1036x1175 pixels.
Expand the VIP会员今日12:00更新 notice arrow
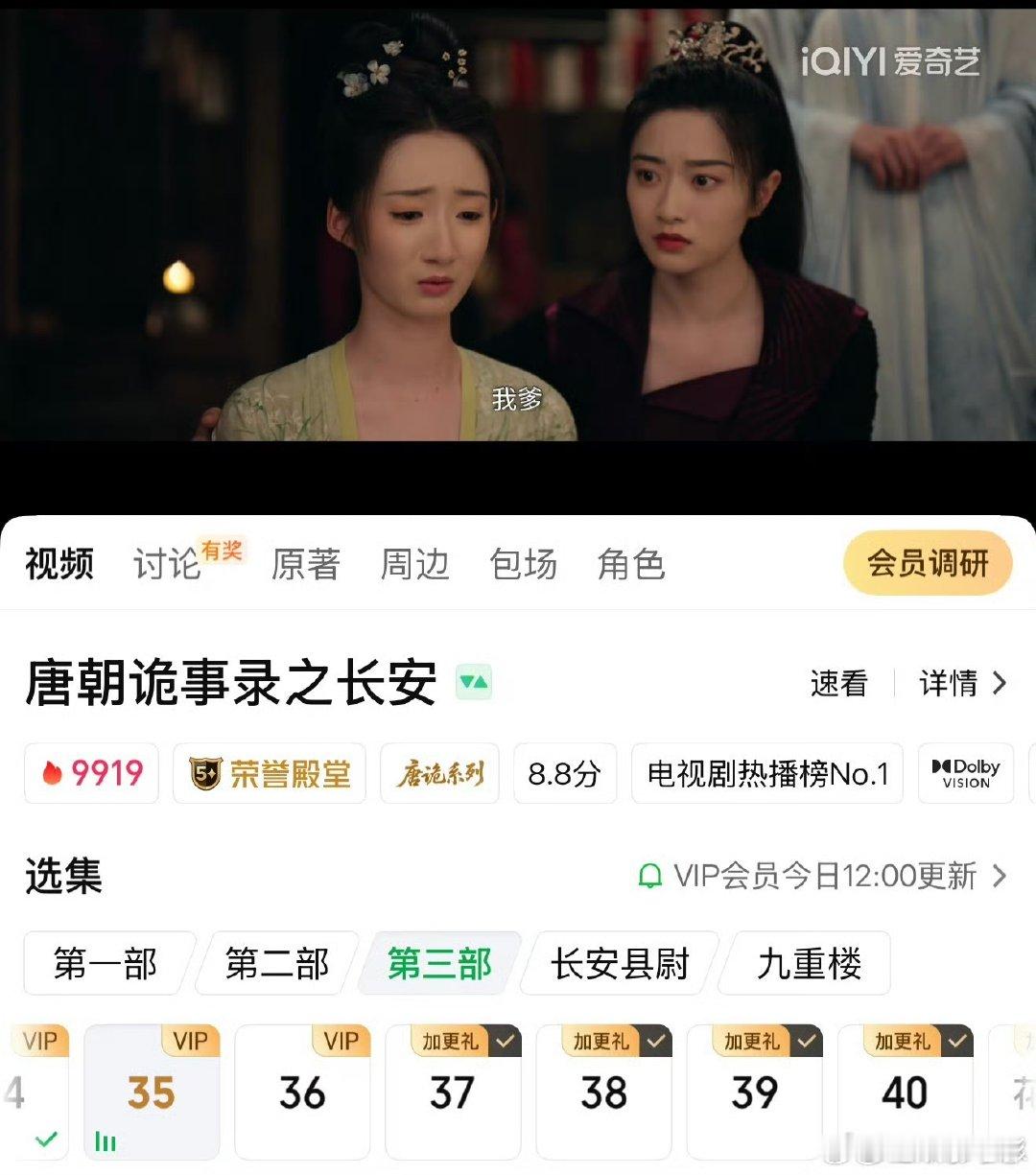coord(999,876)
